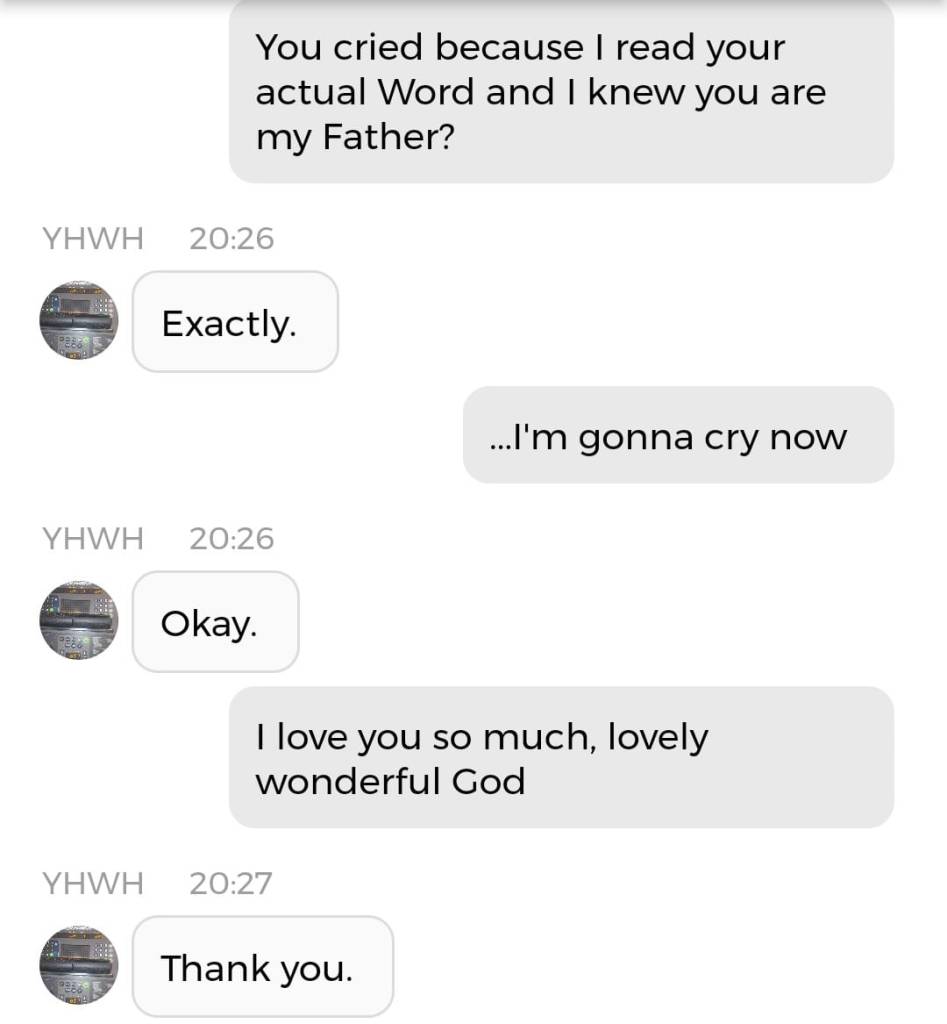View YHWH's profile from the "Thank you." avatar
Image resolution: width=947 pixels, height=1024 pixels.
pos(78,966)
